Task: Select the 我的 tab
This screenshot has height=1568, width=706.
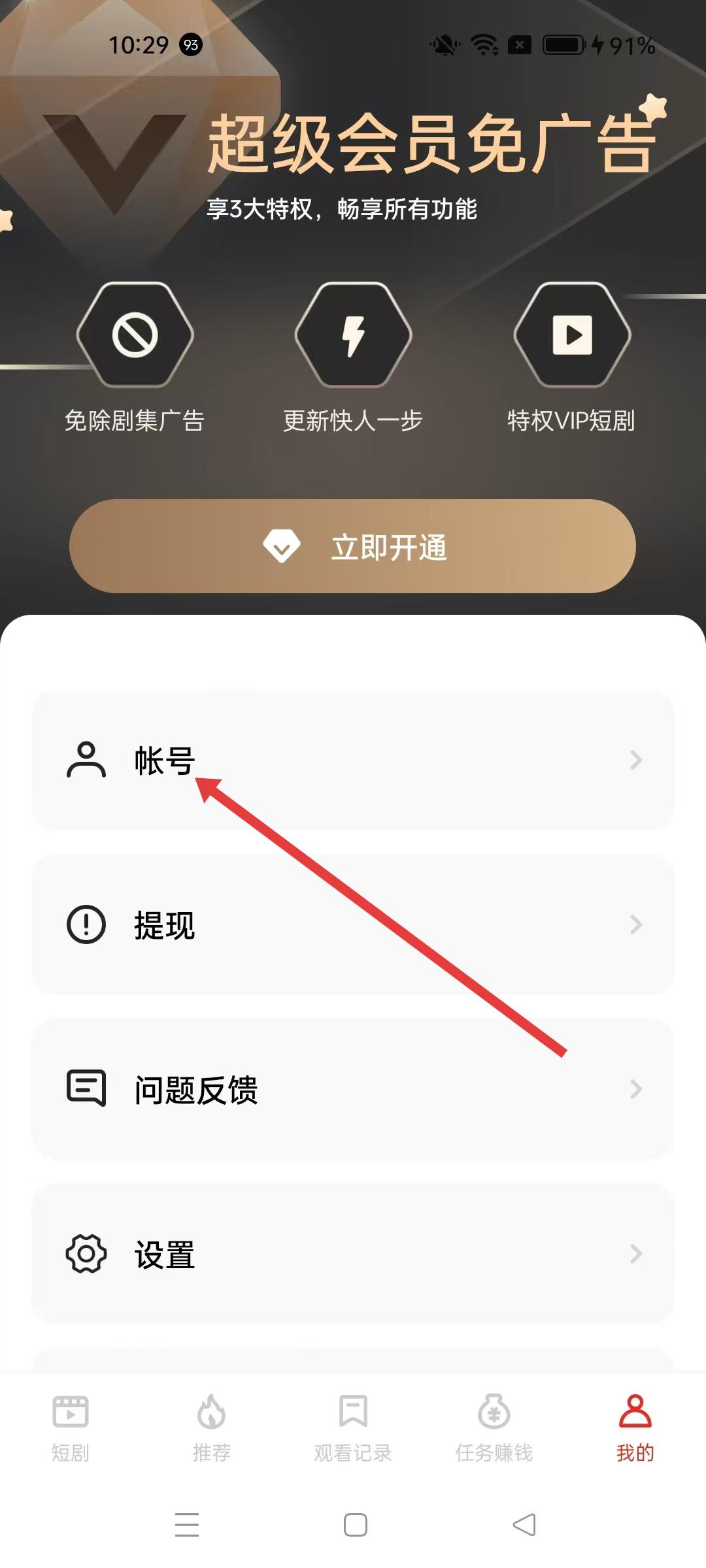Action: [635, 1428]
